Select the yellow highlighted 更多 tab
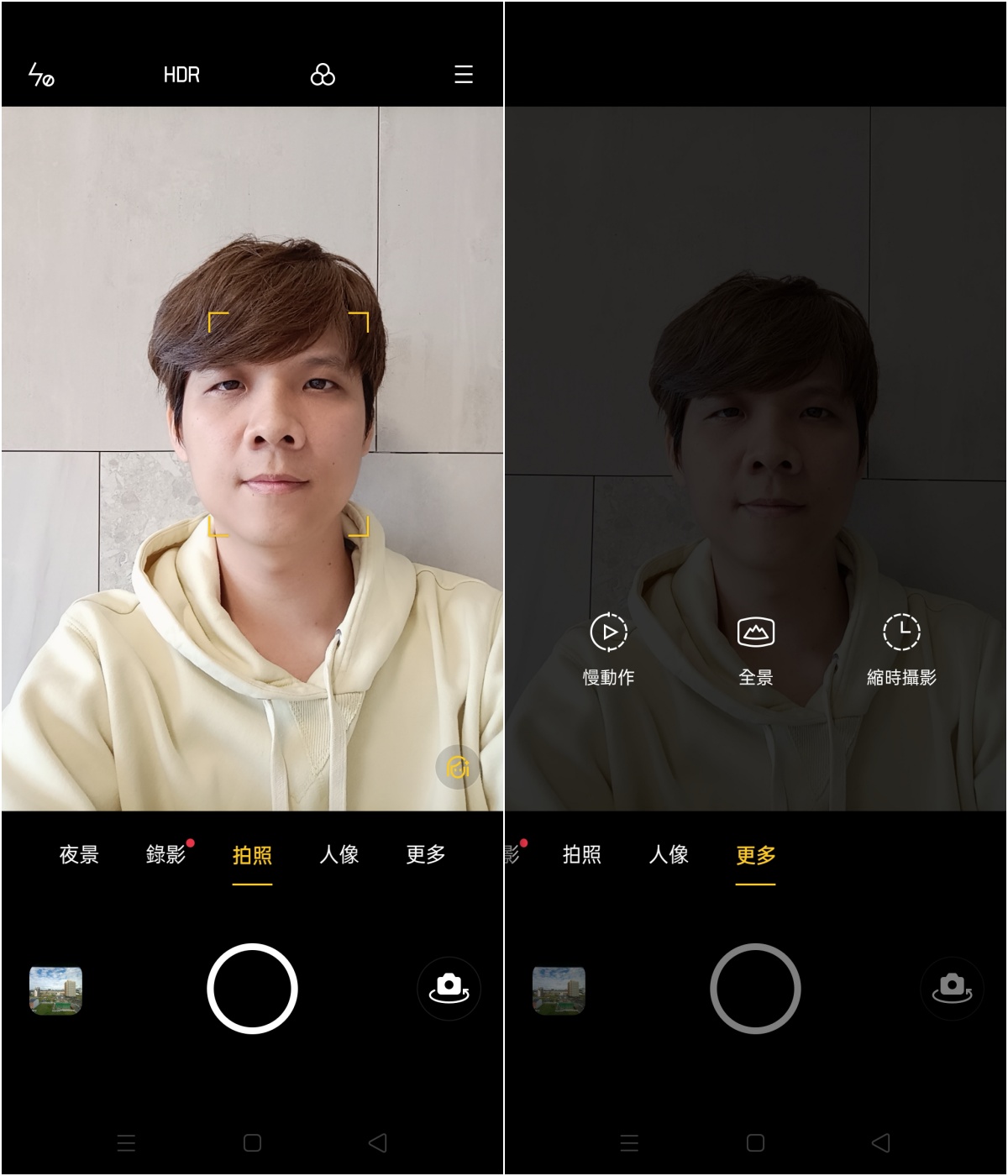1008x1176 pixels. coord(755,855)
